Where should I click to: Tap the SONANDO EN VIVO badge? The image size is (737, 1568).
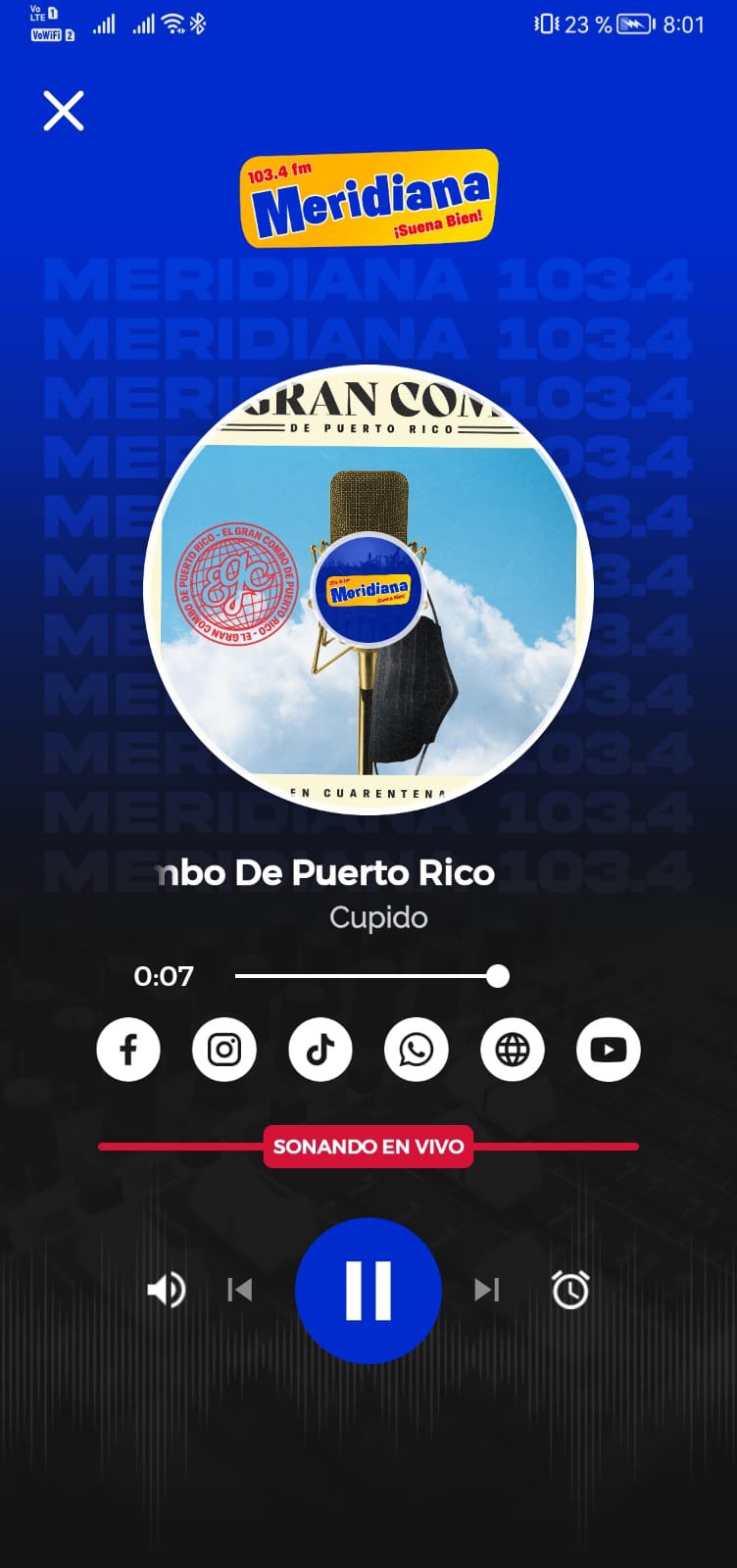(368, 1147)
